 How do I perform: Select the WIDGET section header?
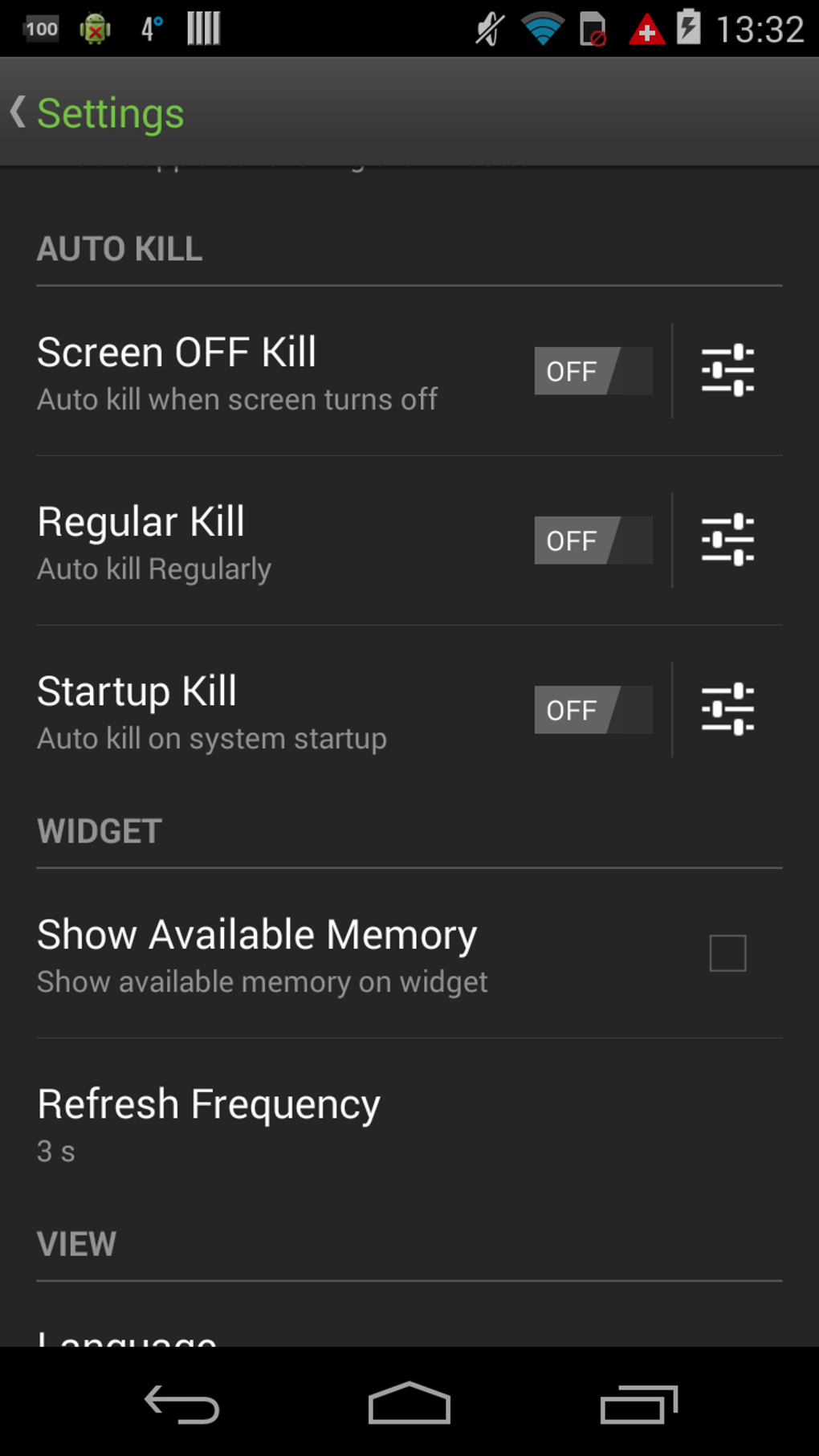coord(99,831)
